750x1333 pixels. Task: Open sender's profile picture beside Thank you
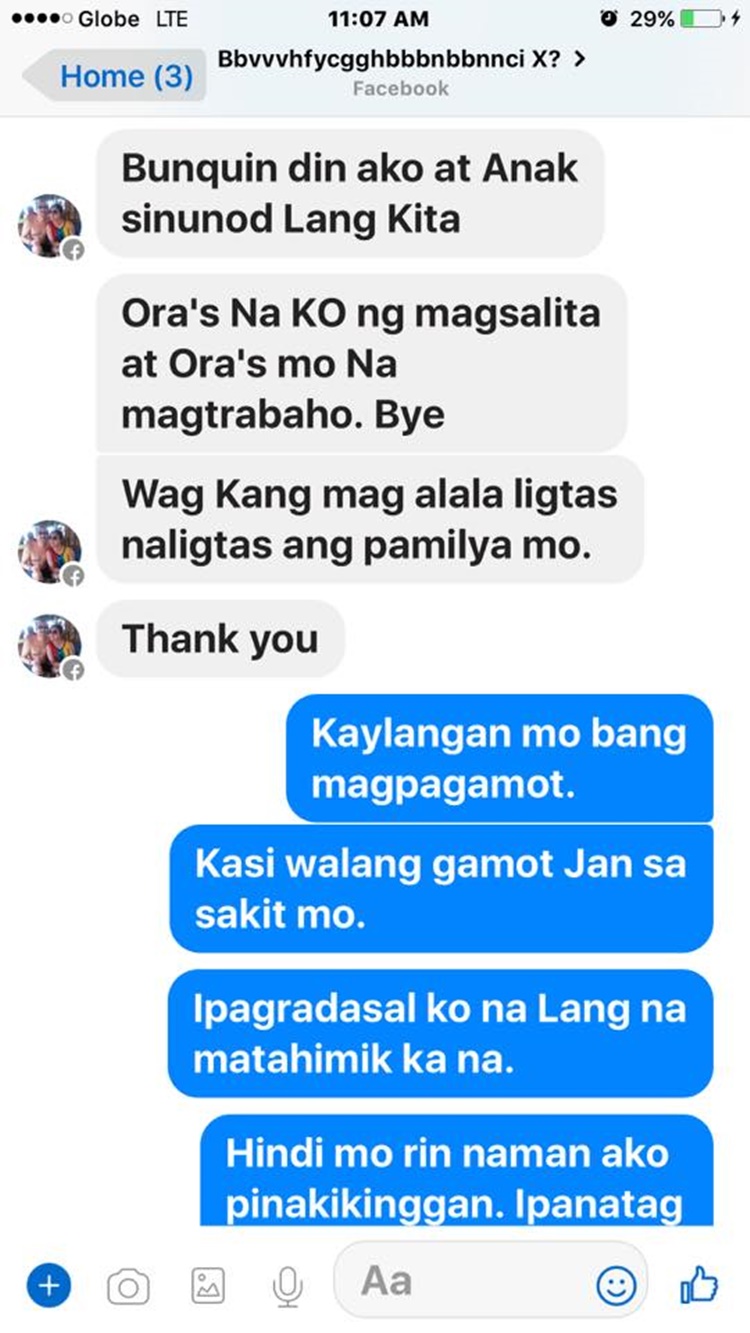pyautogui.click(x=49, y=647)
